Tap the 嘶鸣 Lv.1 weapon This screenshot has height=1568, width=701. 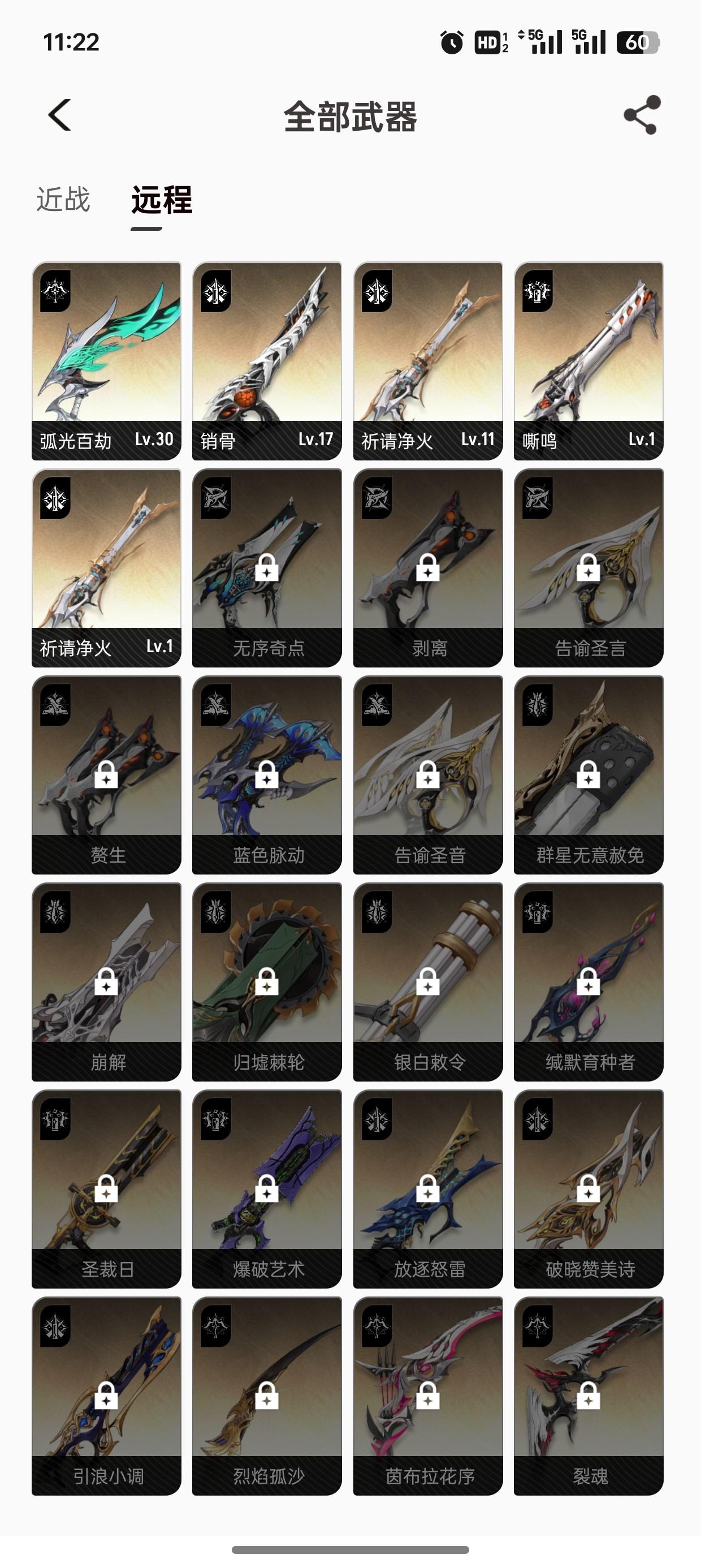pos(589,360)
